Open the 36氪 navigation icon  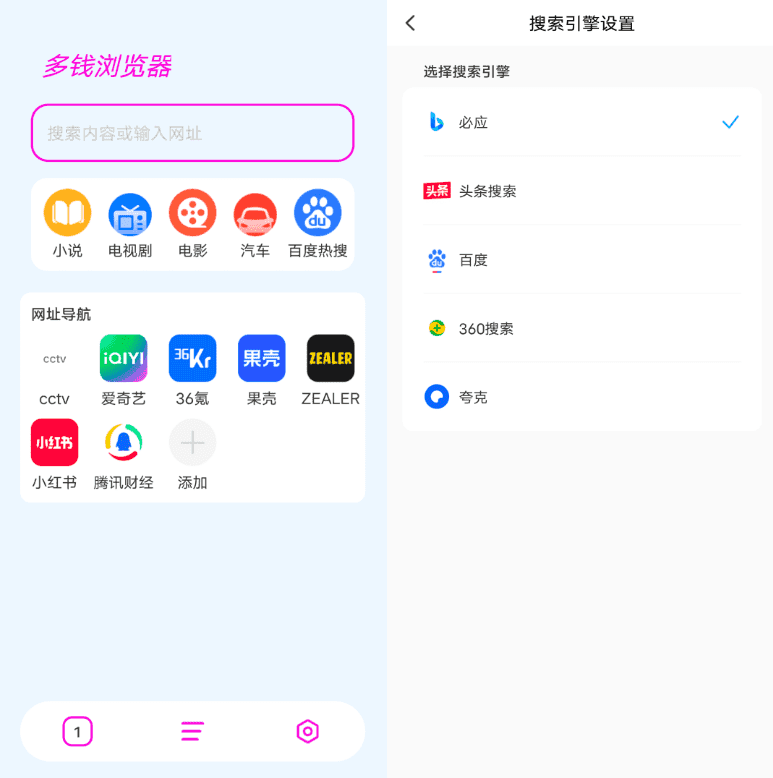pos(192,358)
